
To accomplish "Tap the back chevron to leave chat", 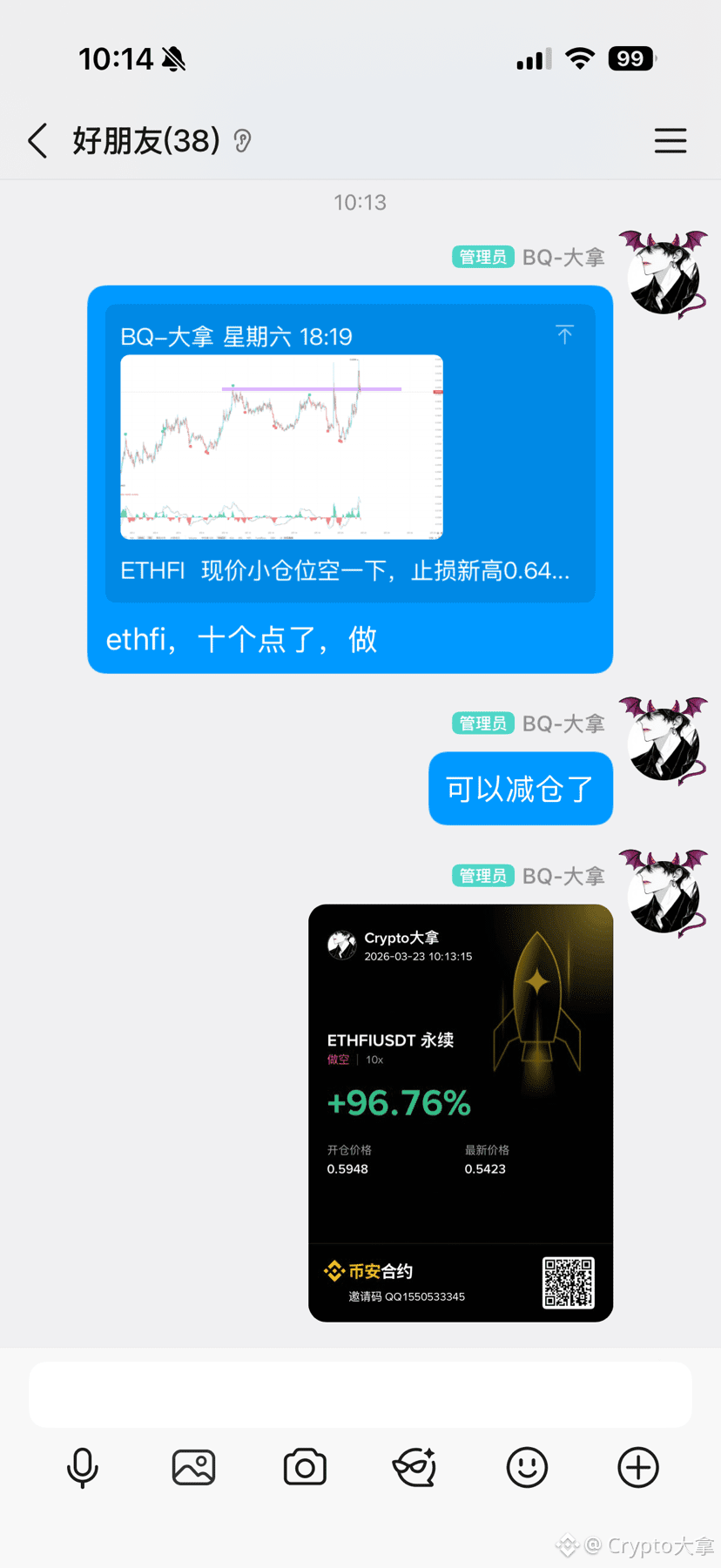I will (37, 139).
